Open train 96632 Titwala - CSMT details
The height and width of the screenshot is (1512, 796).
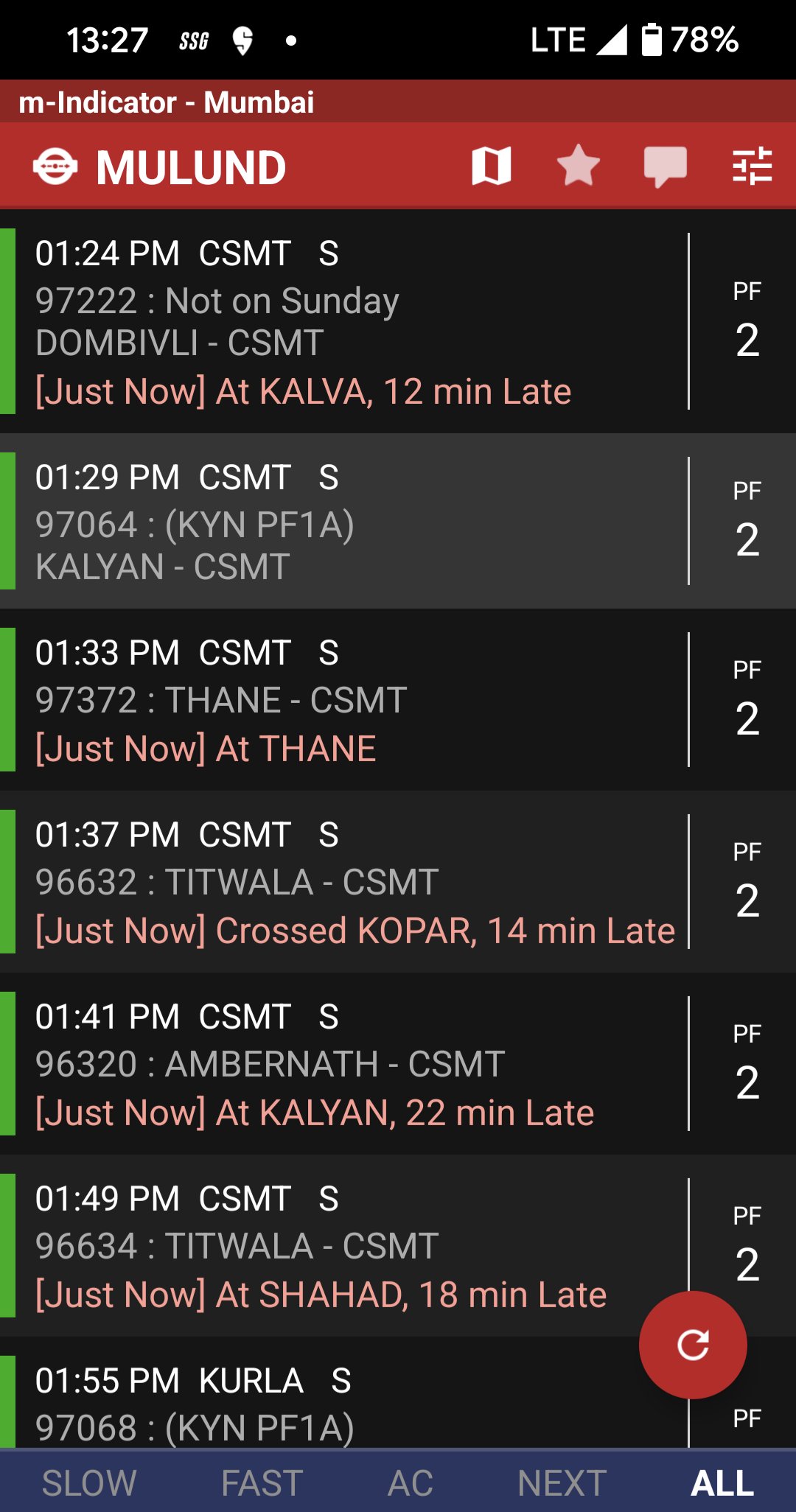click(x=398, y=882)
